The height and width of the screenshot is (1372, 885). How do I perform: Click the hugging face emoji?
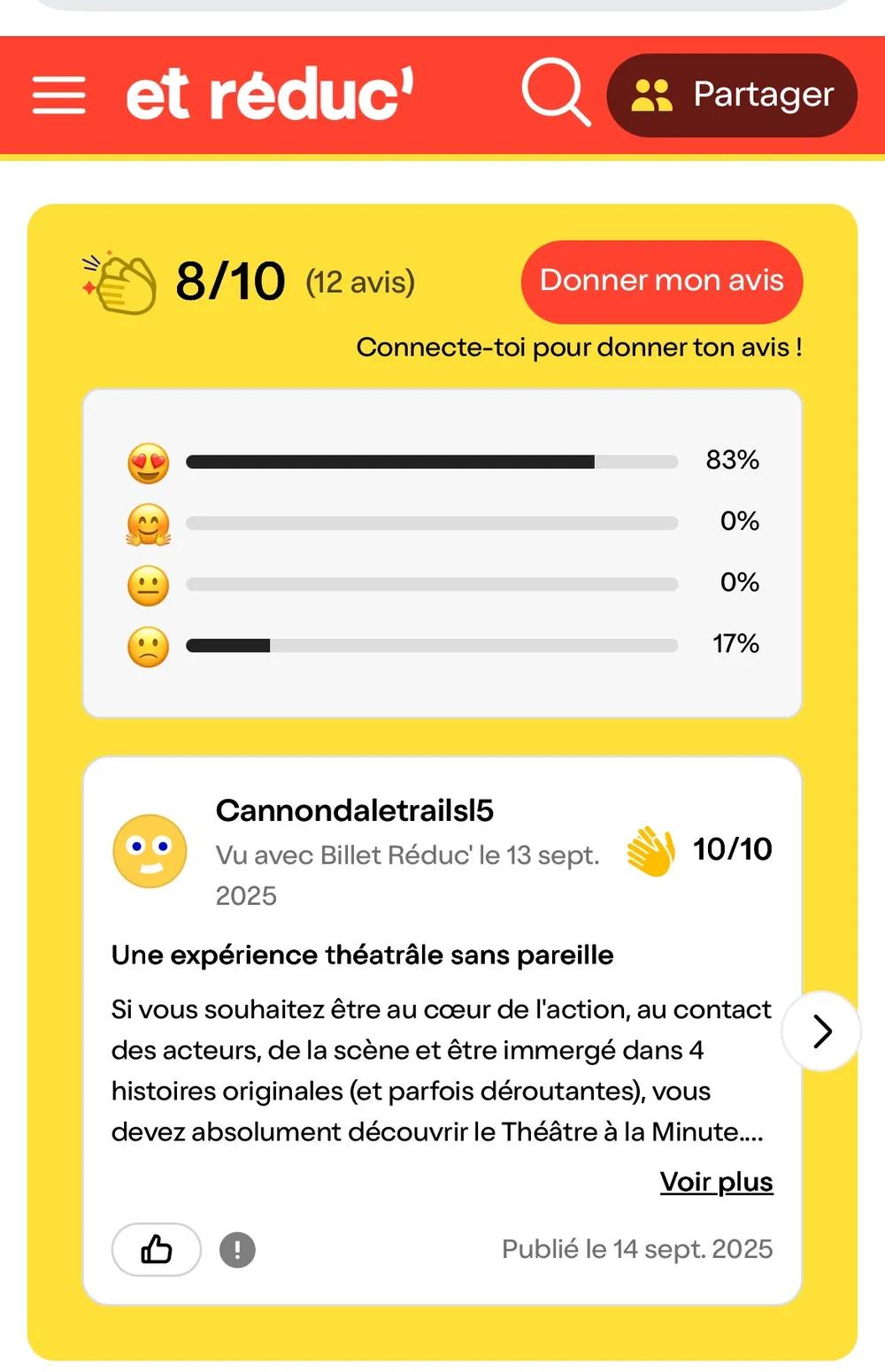(x=149, y=522)
